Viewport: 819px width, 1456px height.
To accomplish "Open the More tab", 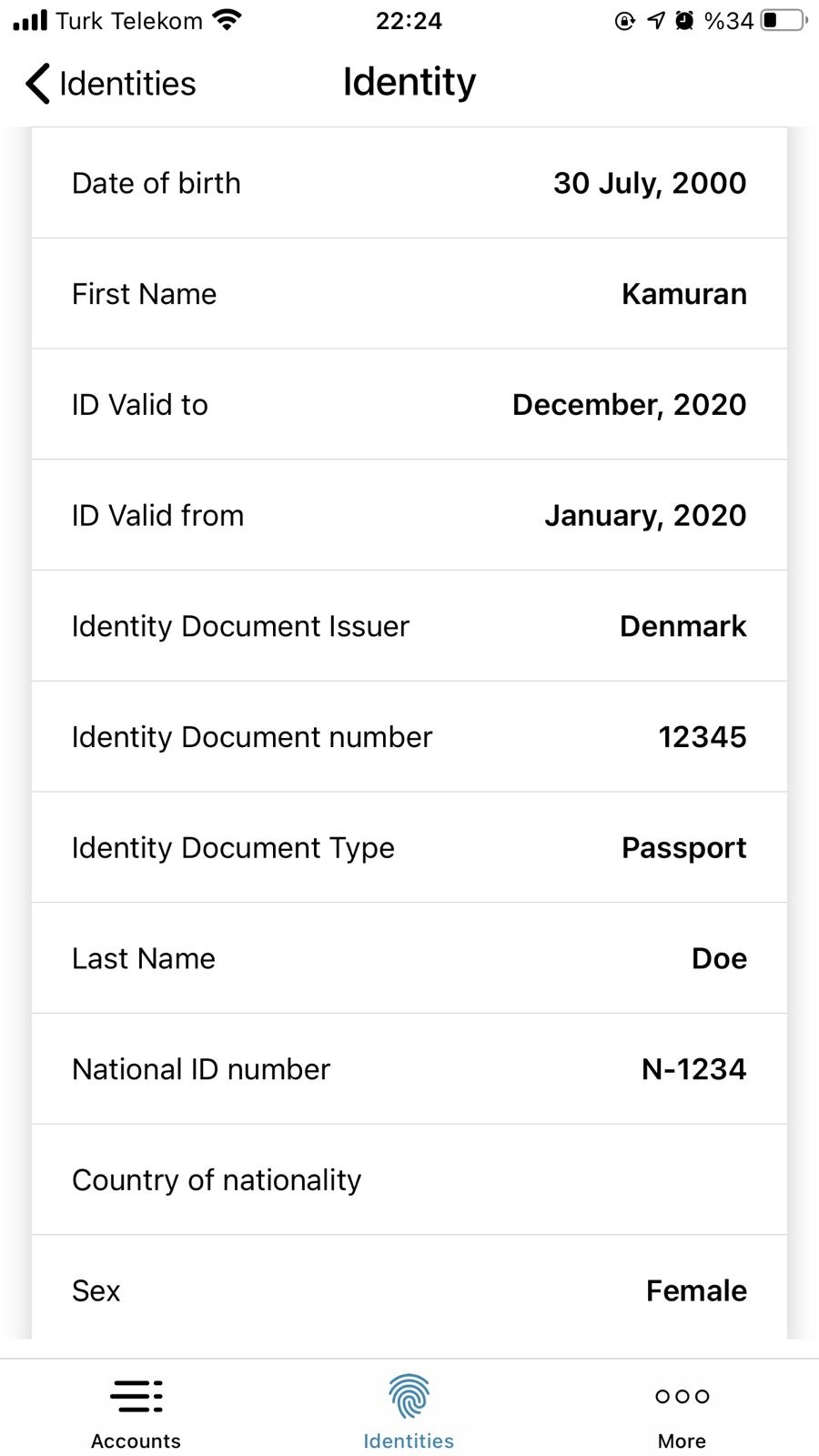I will (682, 1413).
